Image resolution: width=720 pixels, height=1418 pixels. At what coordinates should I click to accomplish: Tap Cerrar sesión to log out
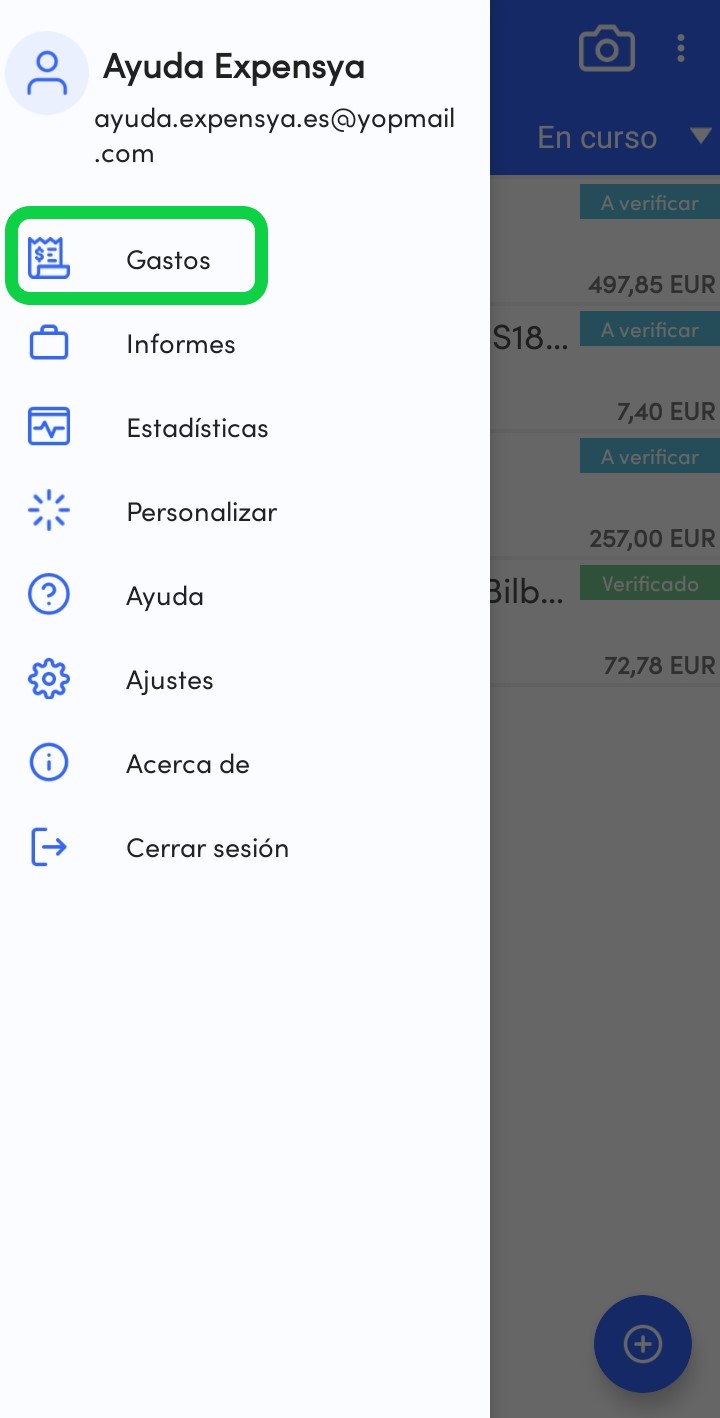tap(245, 848)
